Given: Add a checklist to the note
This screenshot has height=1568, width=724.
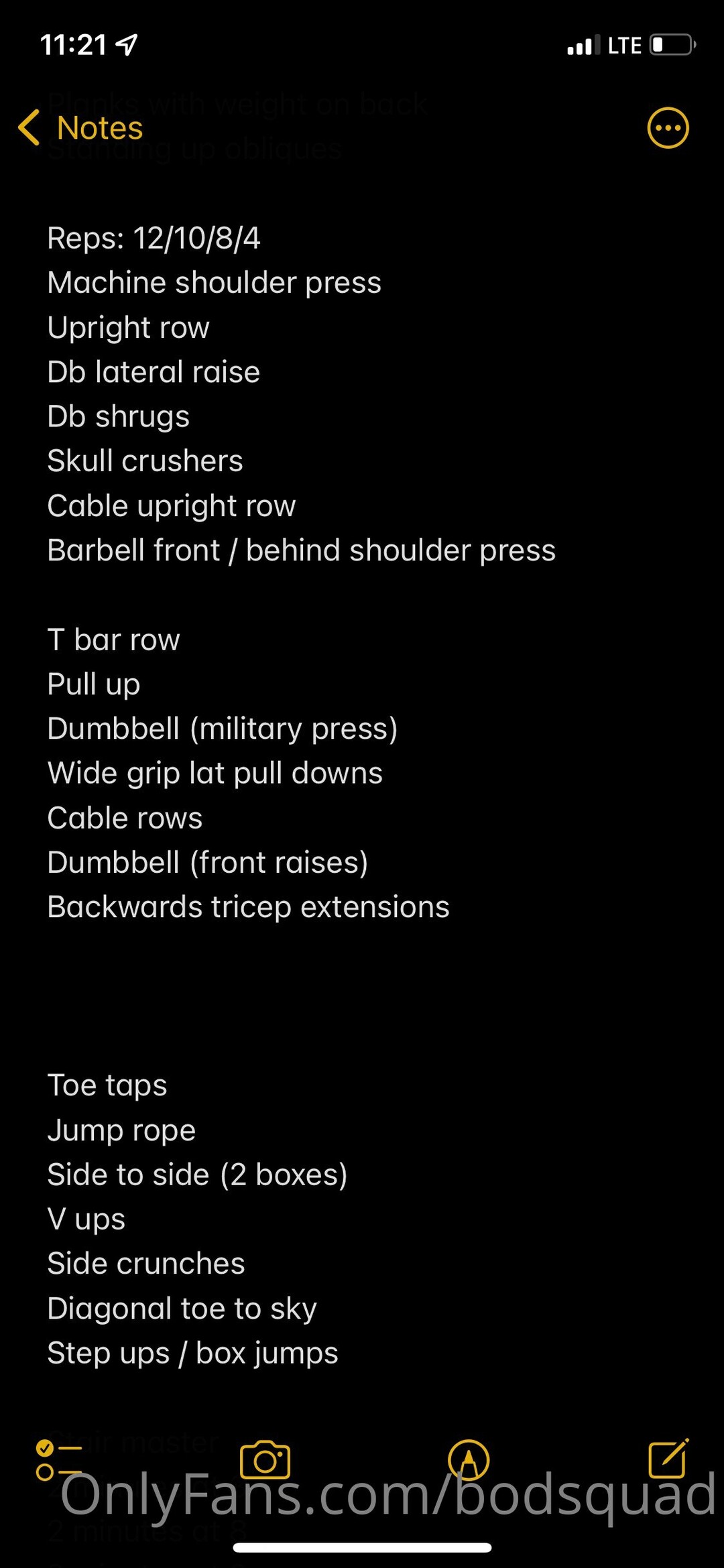Looking at the screenshot, I should point(58,1460).
